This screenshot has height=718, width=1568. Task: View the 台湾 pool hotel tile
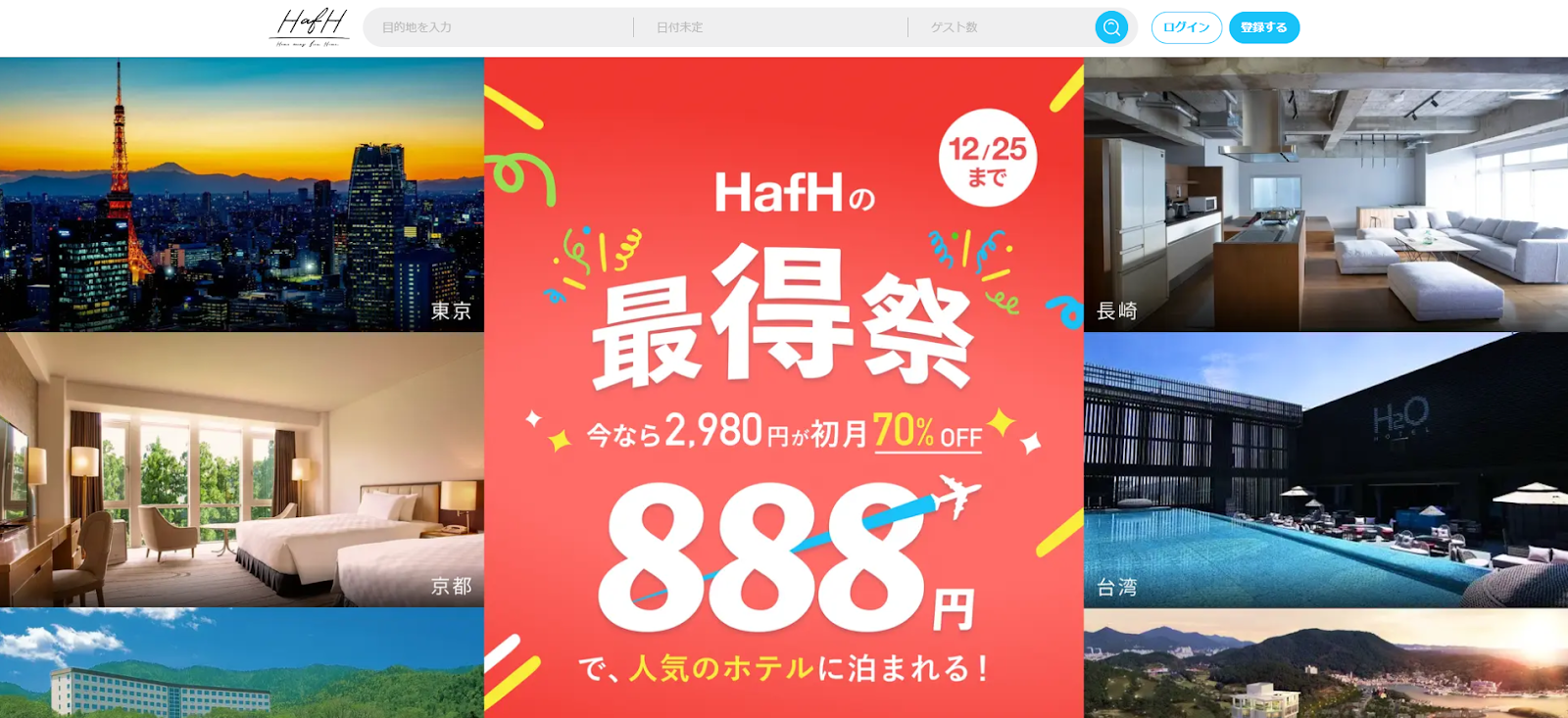1325,469
